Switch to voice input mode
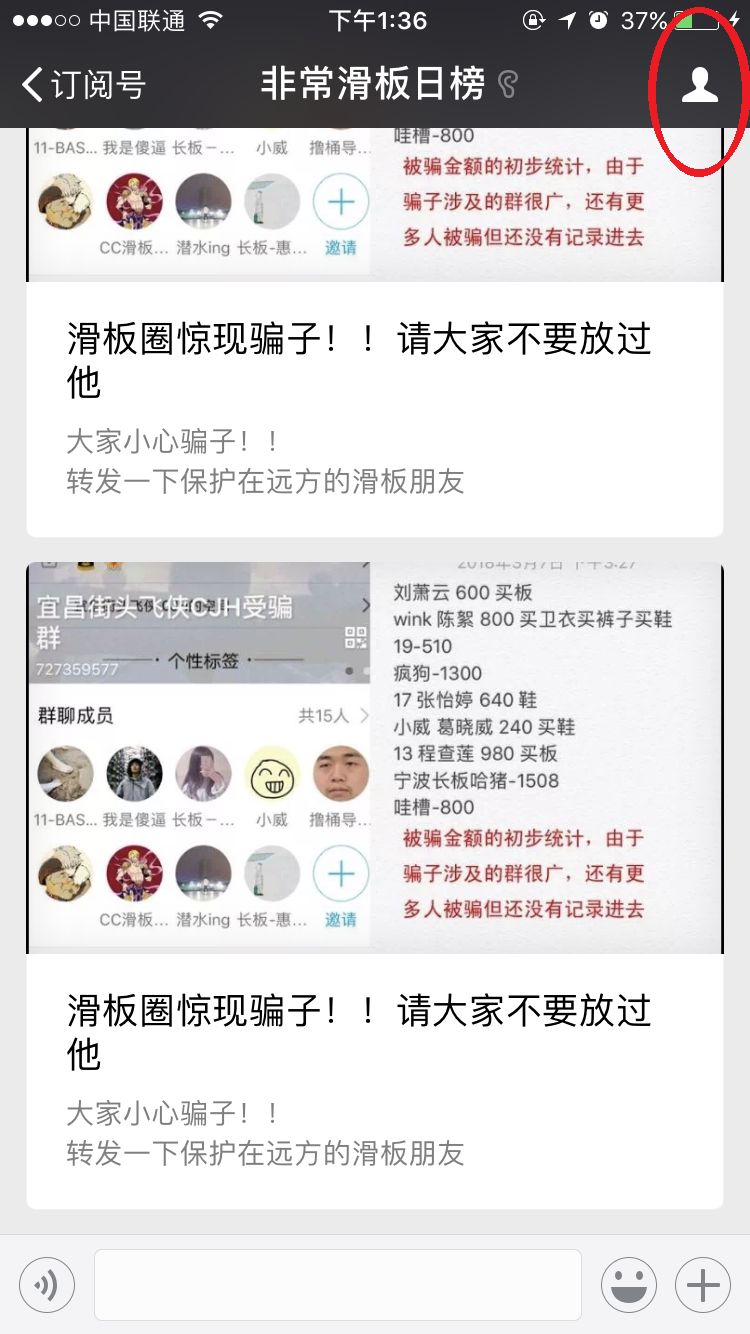Screen dimensions: 750x1334 coord(47,1284)
